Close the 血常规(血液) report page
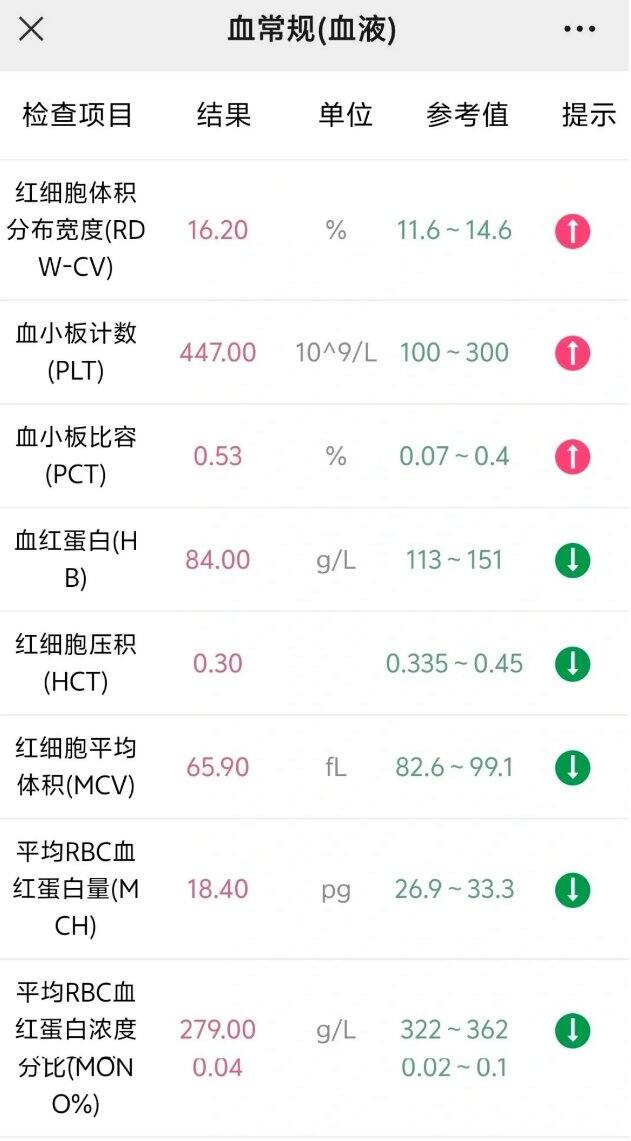 pyautogui.click(x=31, y=30)
